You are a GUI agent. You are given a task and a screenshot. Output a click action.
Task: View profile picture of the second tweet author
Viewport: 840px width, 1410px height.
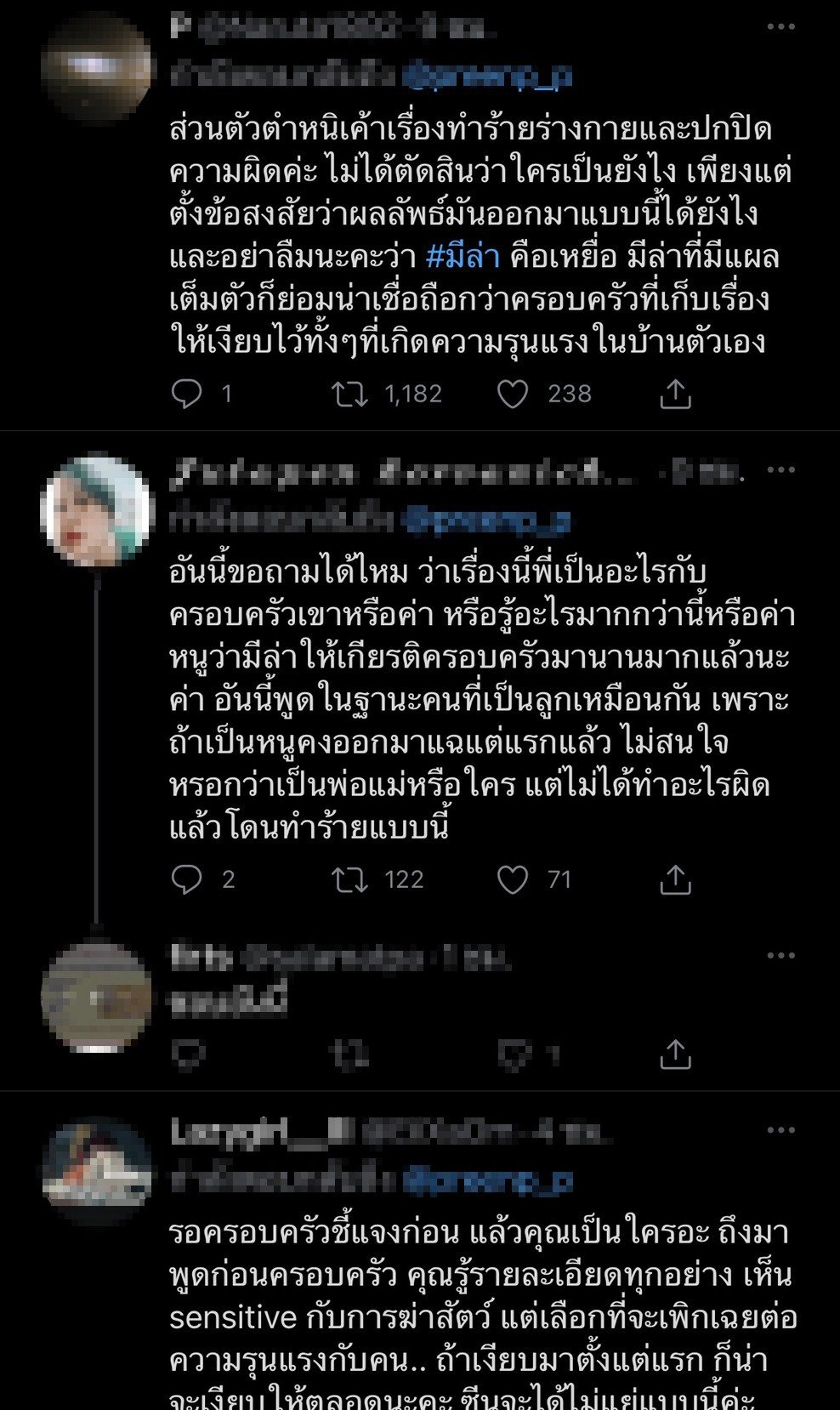pos(96,511)
